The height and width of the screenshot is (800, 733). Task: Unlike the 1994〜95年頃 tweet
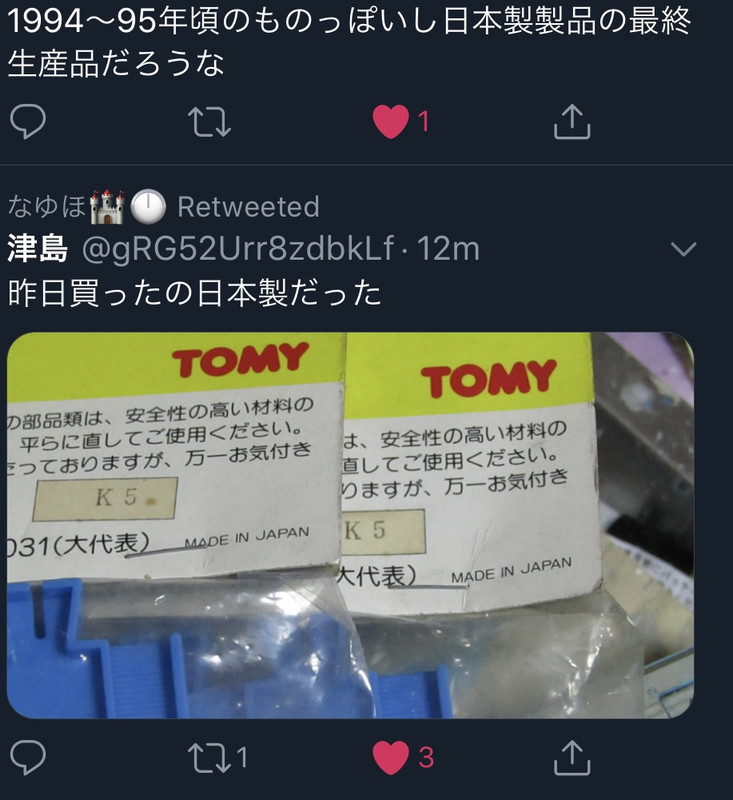[391, 122]
